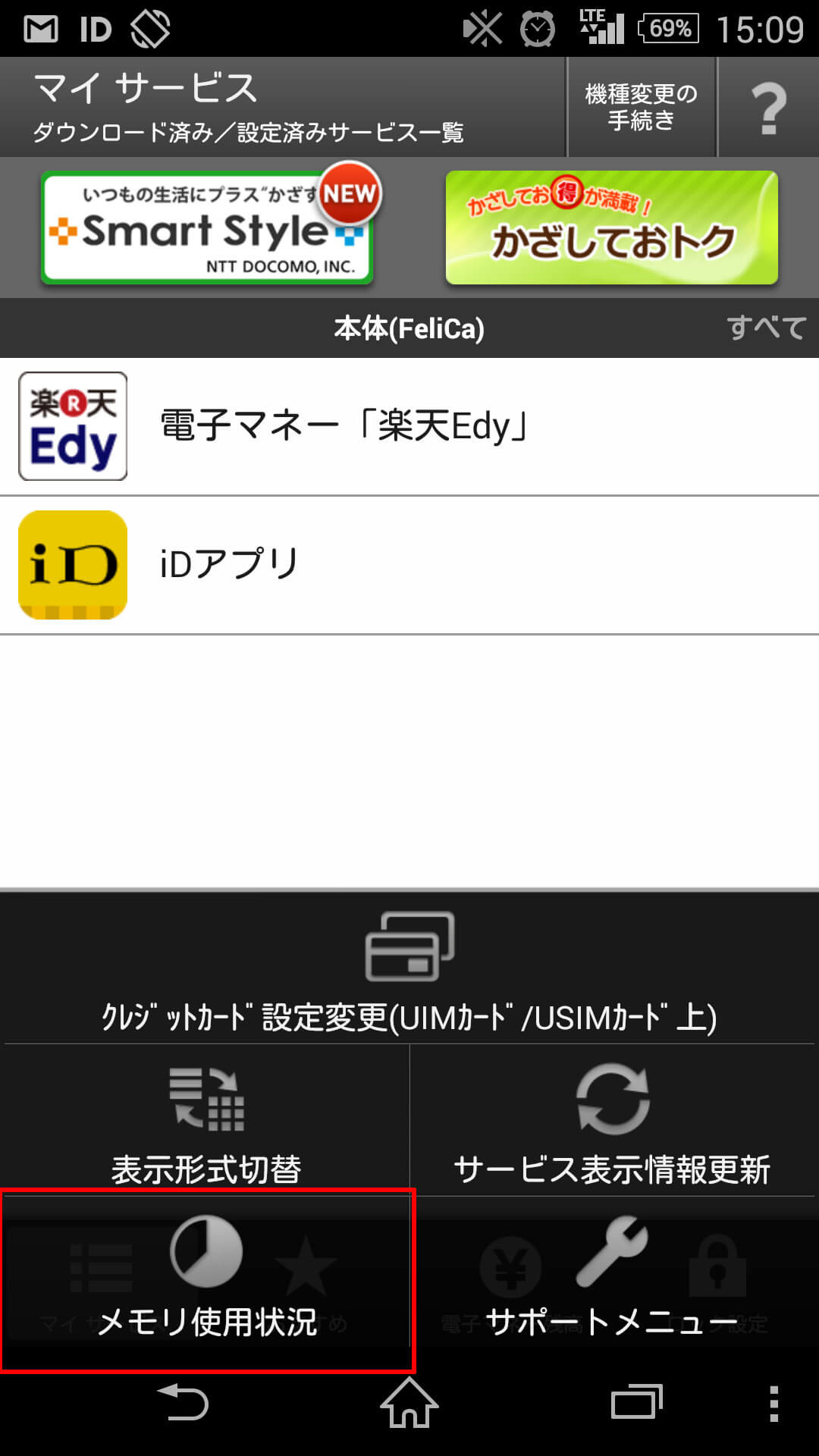Tap 機種変更の手続き button
This screenshot has height=1456, width=819.
click(642, 107)
